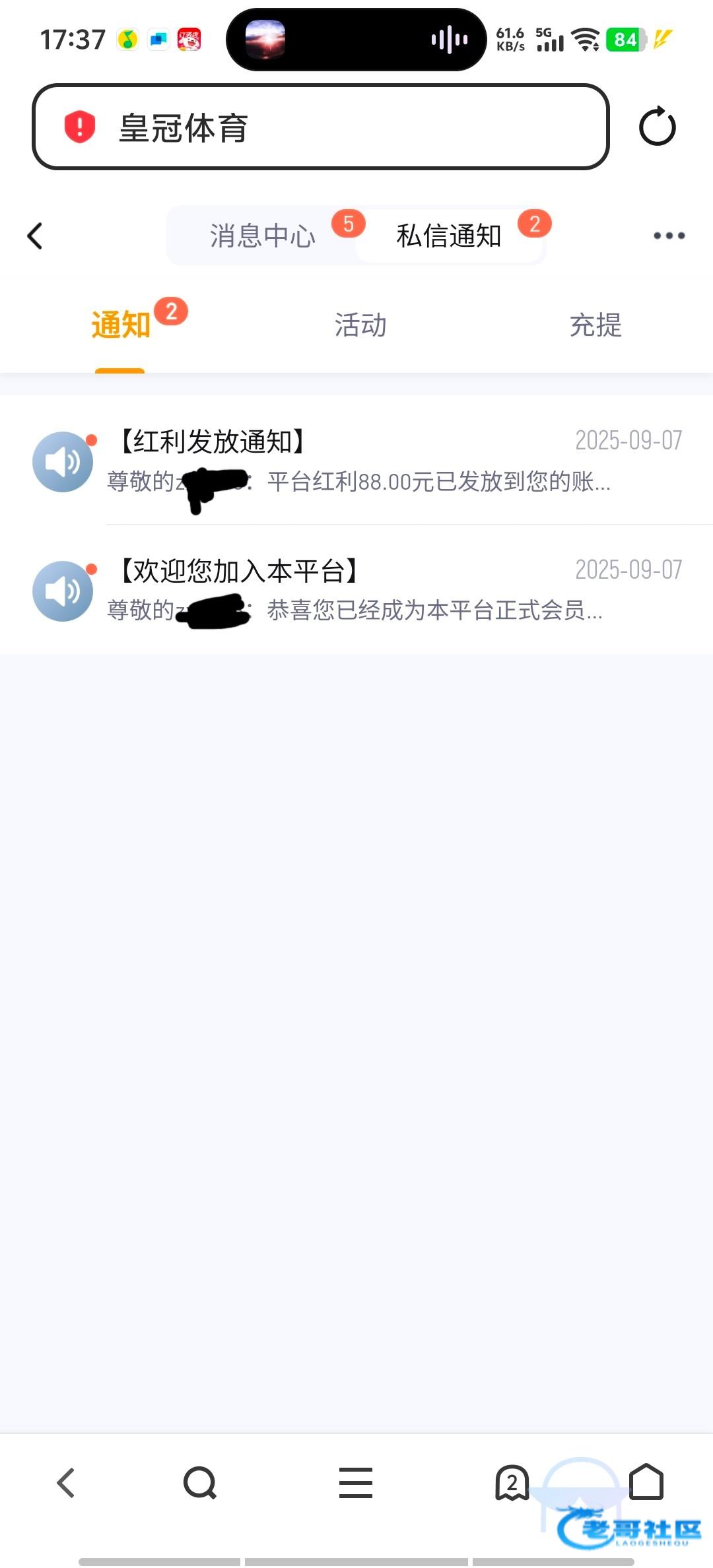Switch to the 消息中心 segment
The image size is (713, 1568).
coord(263,236)
